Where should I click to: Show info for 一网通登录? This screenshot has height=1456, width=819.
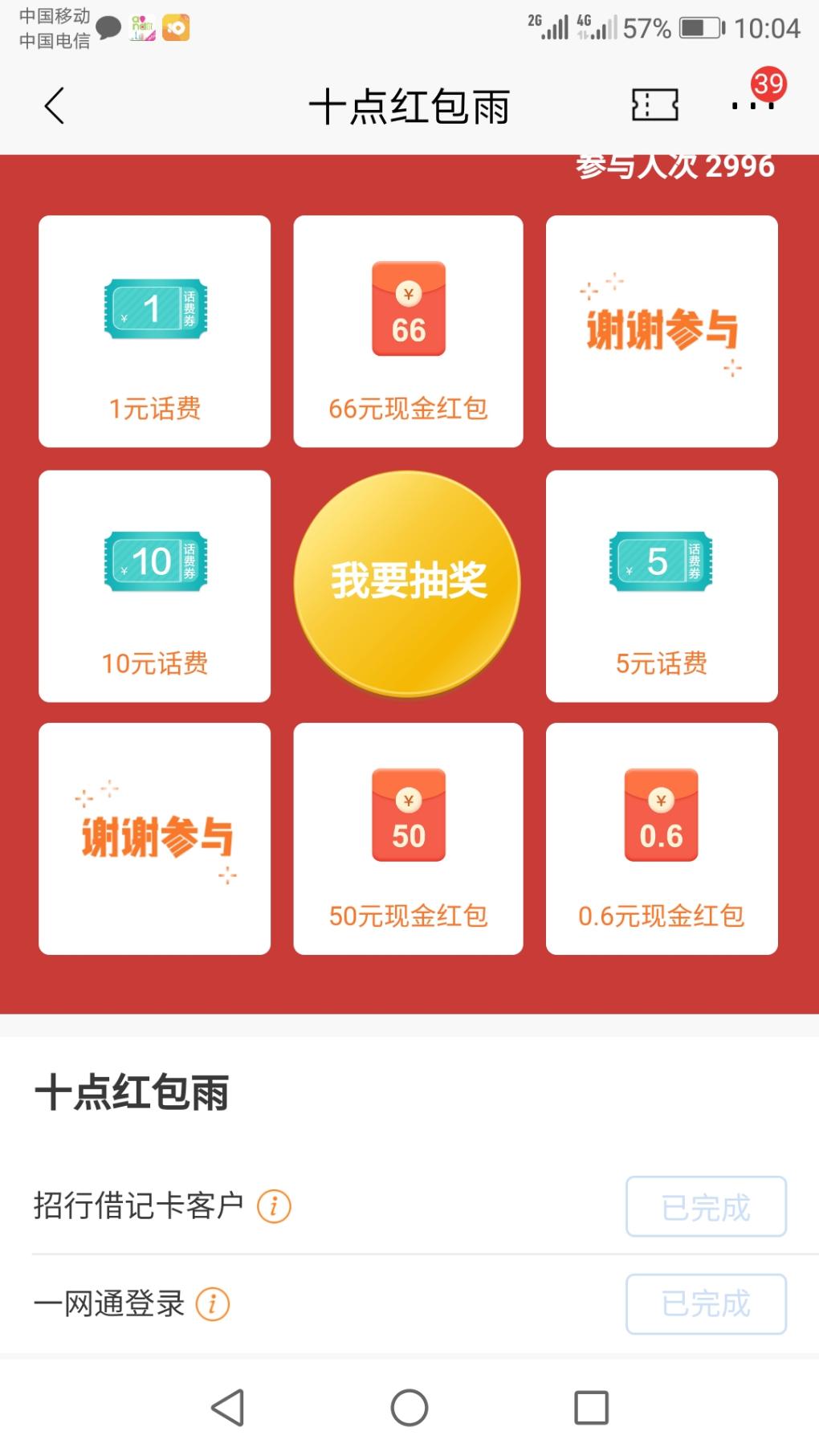tap(213, 1303)
